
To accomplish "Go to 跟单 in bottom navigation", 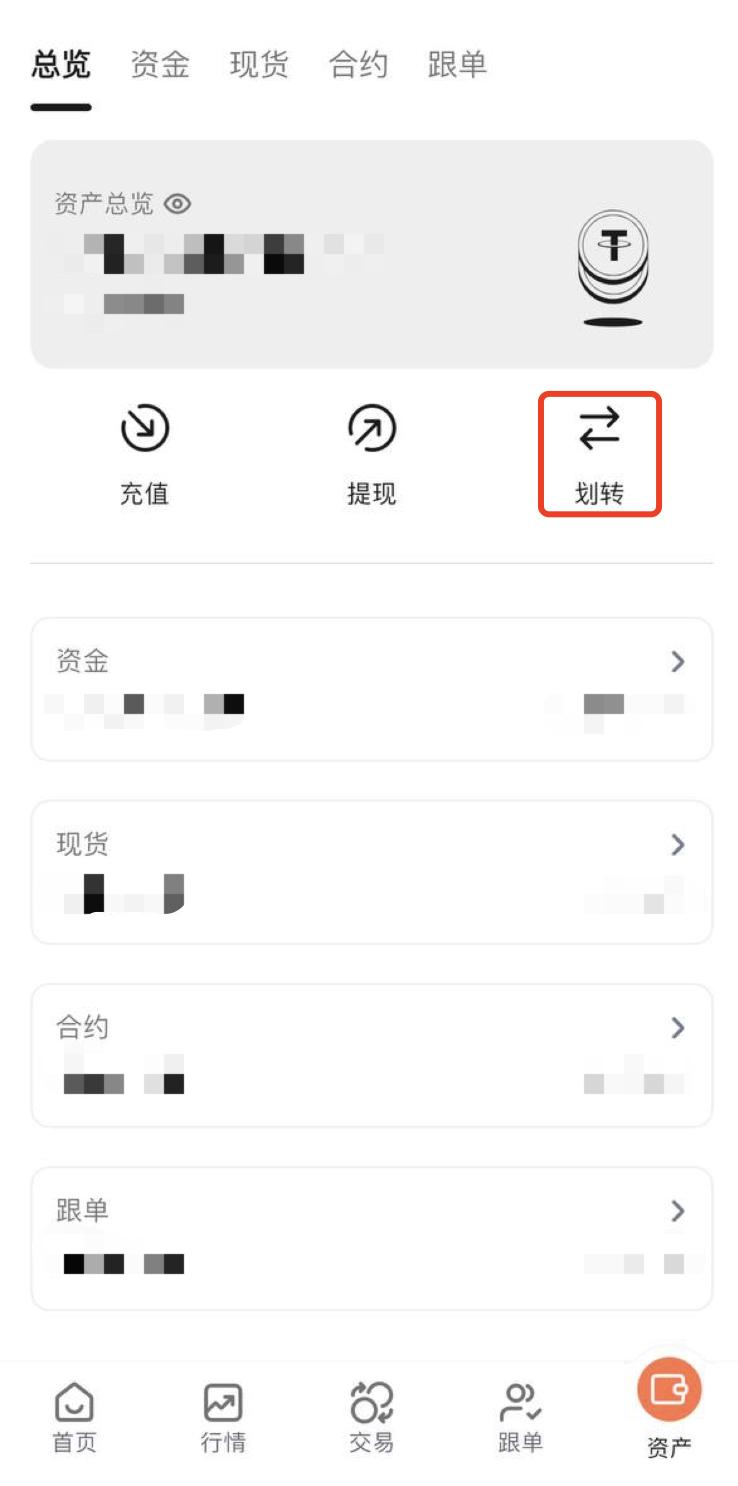I will [x=520, y=1417].
